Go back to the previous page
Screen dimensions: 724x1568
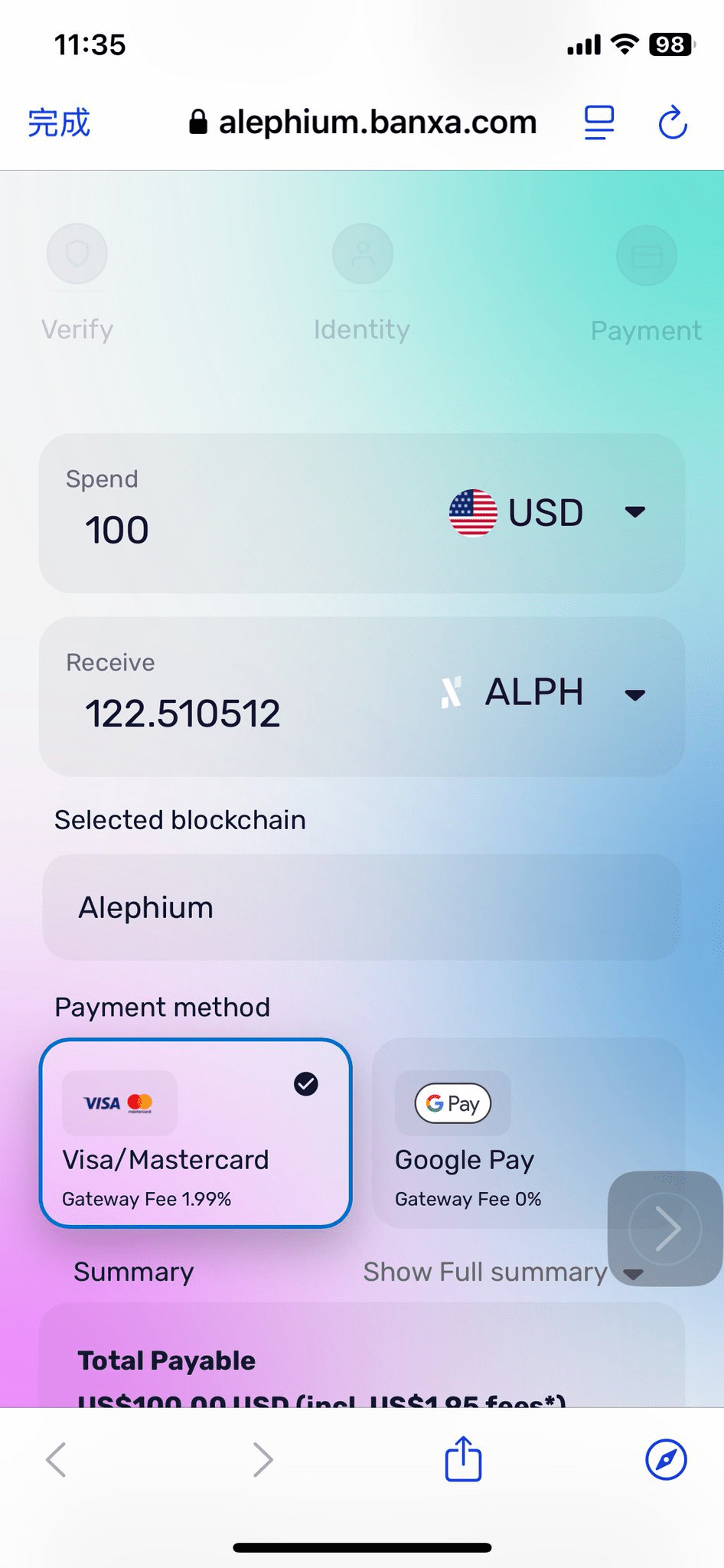[x=57, y=1459]
